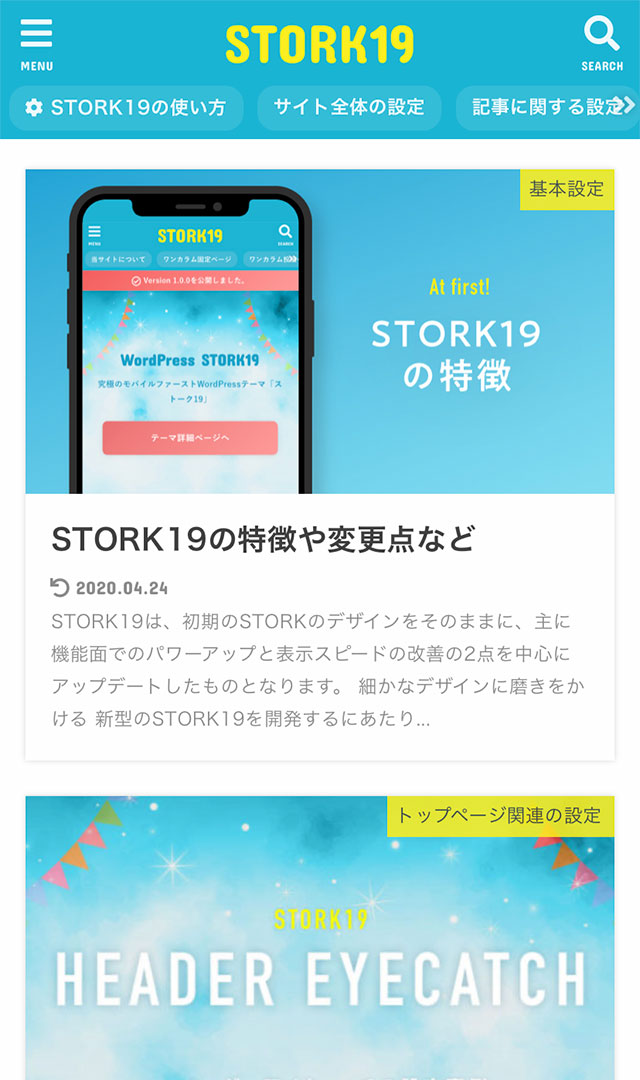The width and height of the screenshot is (640, 1080).
Task: Go to STORK19 logo home link
Action: [319, 44]
